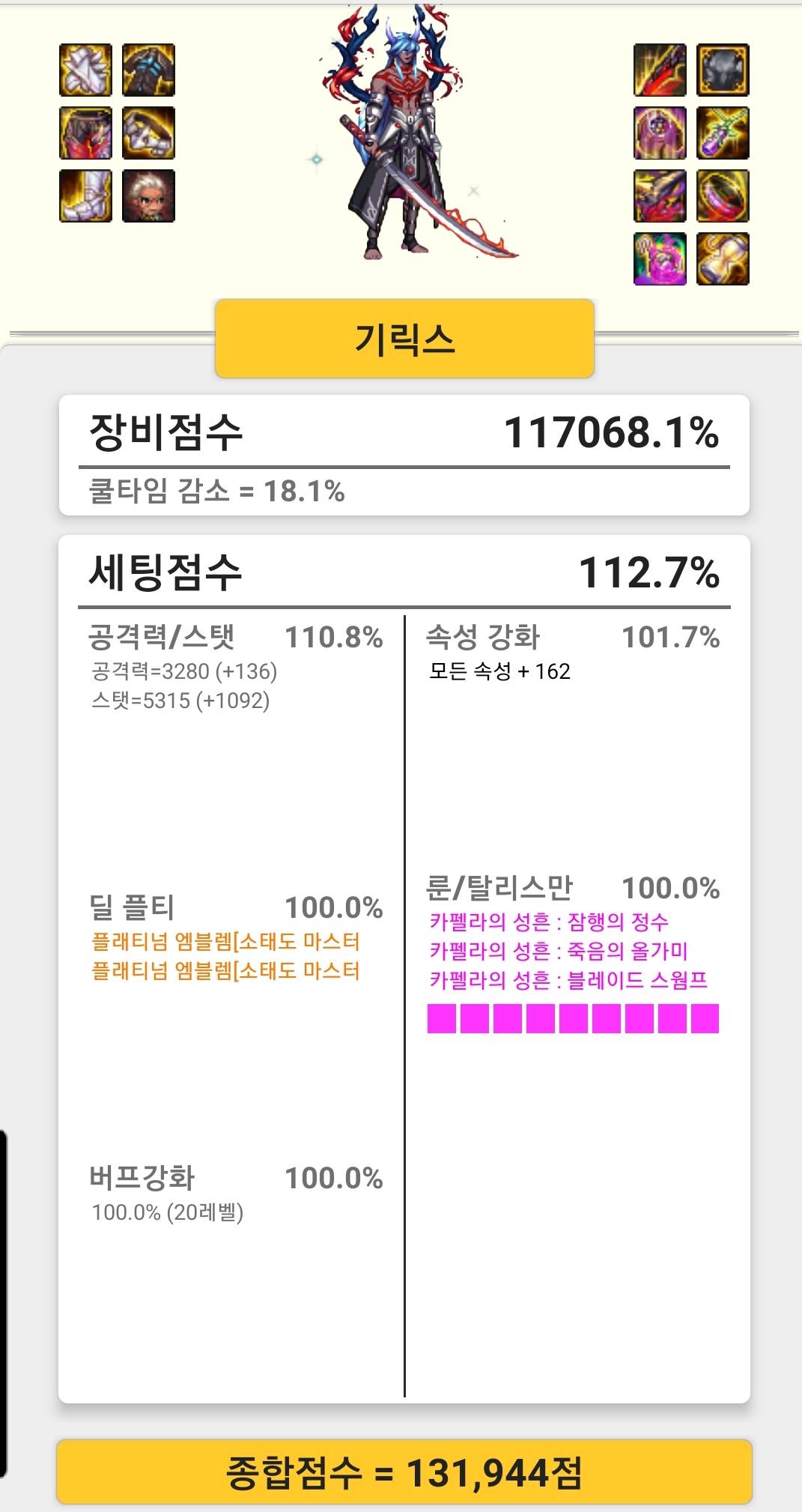Open the pink ring equipment icon
This screenshot has height=1512, width=802.
pyautogui.click(x=723, y=196)
